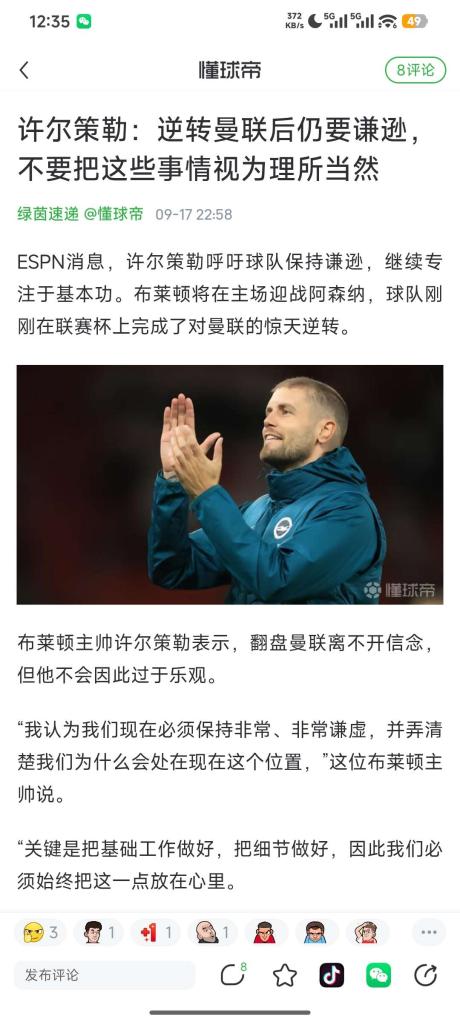The image size is (460, 1022).
Task: React with the bald man face emoji
Action: pos(213,933)
